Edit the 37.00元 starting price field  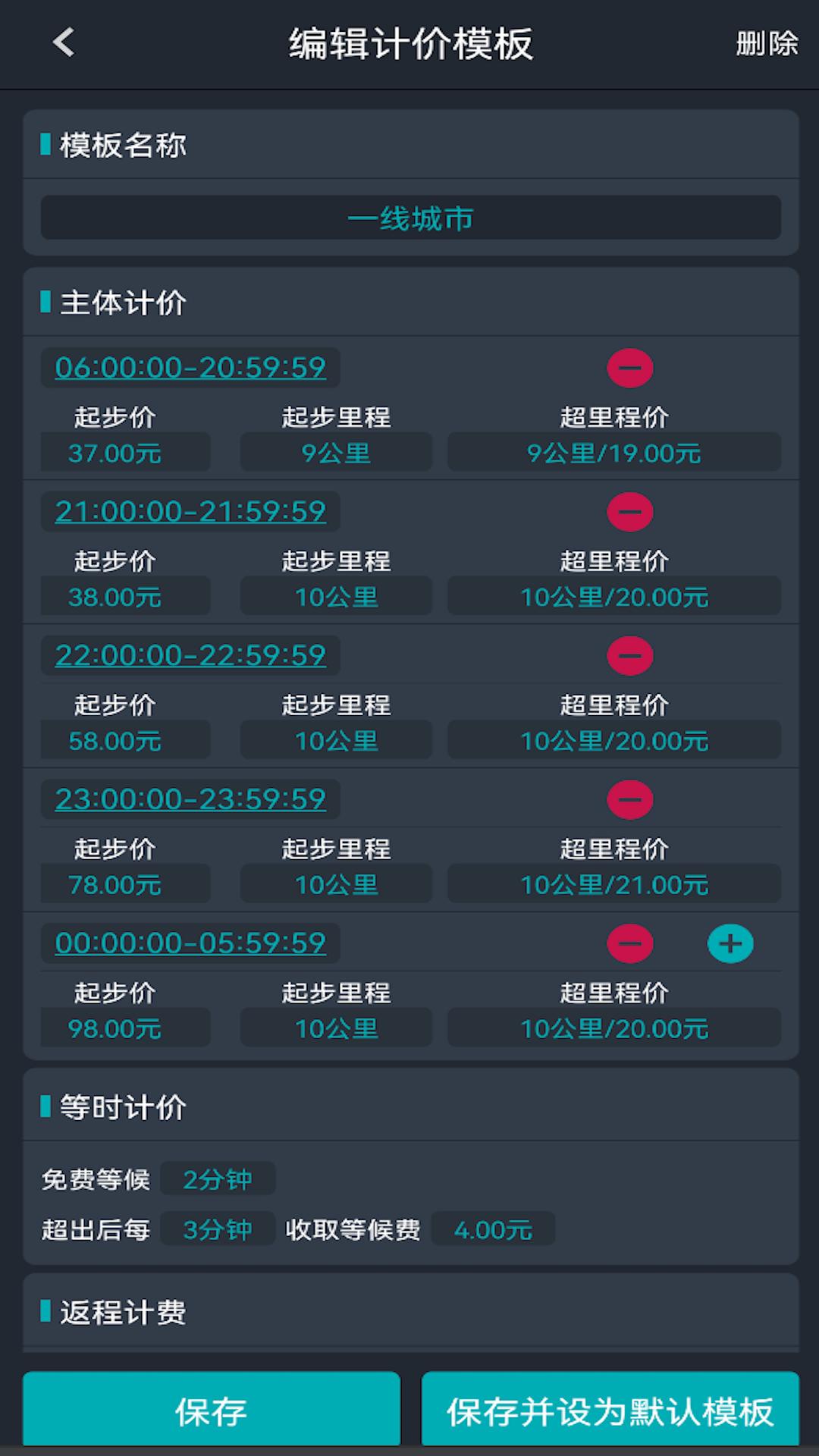coord(125,452)
